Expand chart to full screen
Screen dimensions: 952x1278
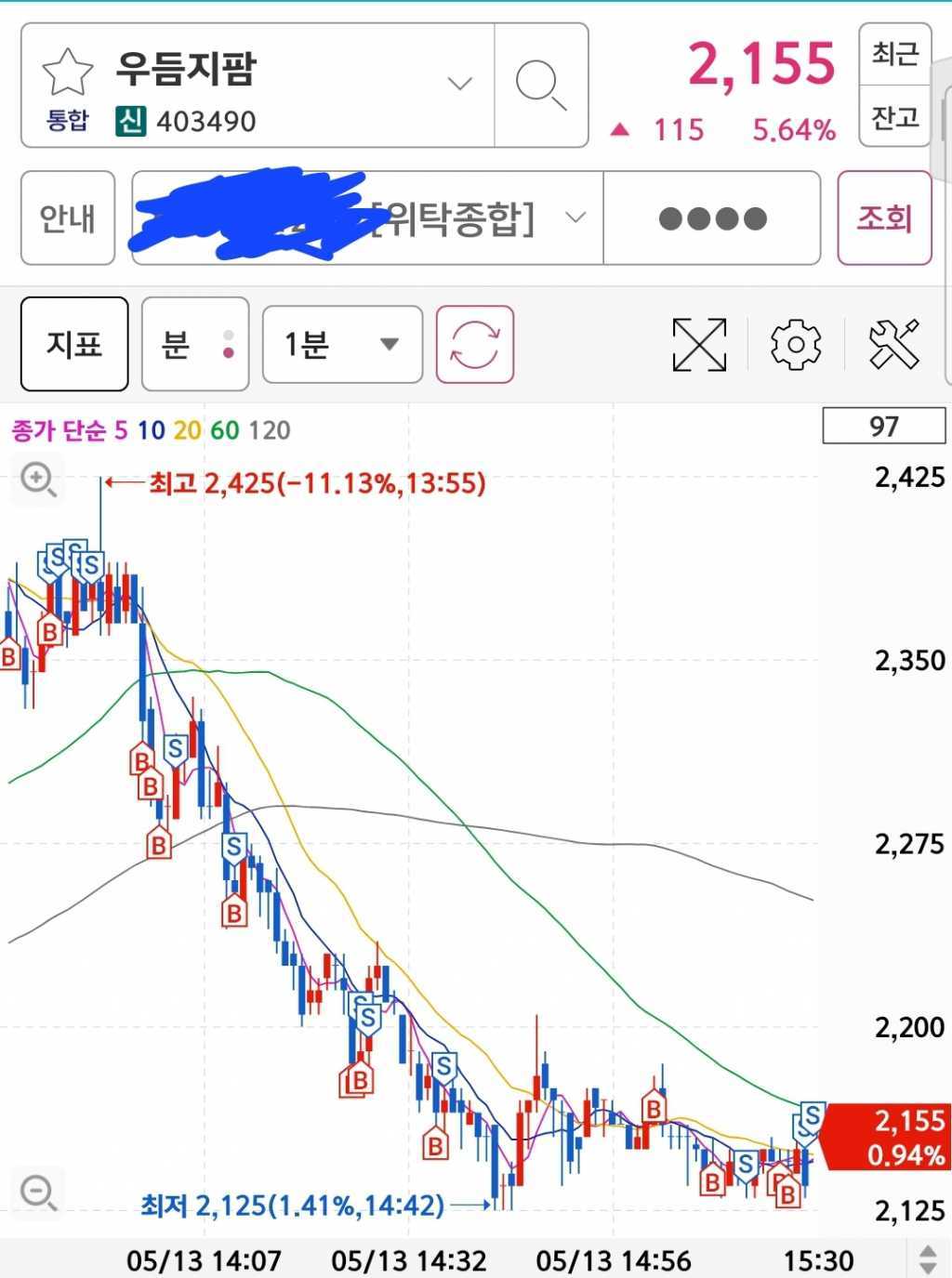pos(699,344)
